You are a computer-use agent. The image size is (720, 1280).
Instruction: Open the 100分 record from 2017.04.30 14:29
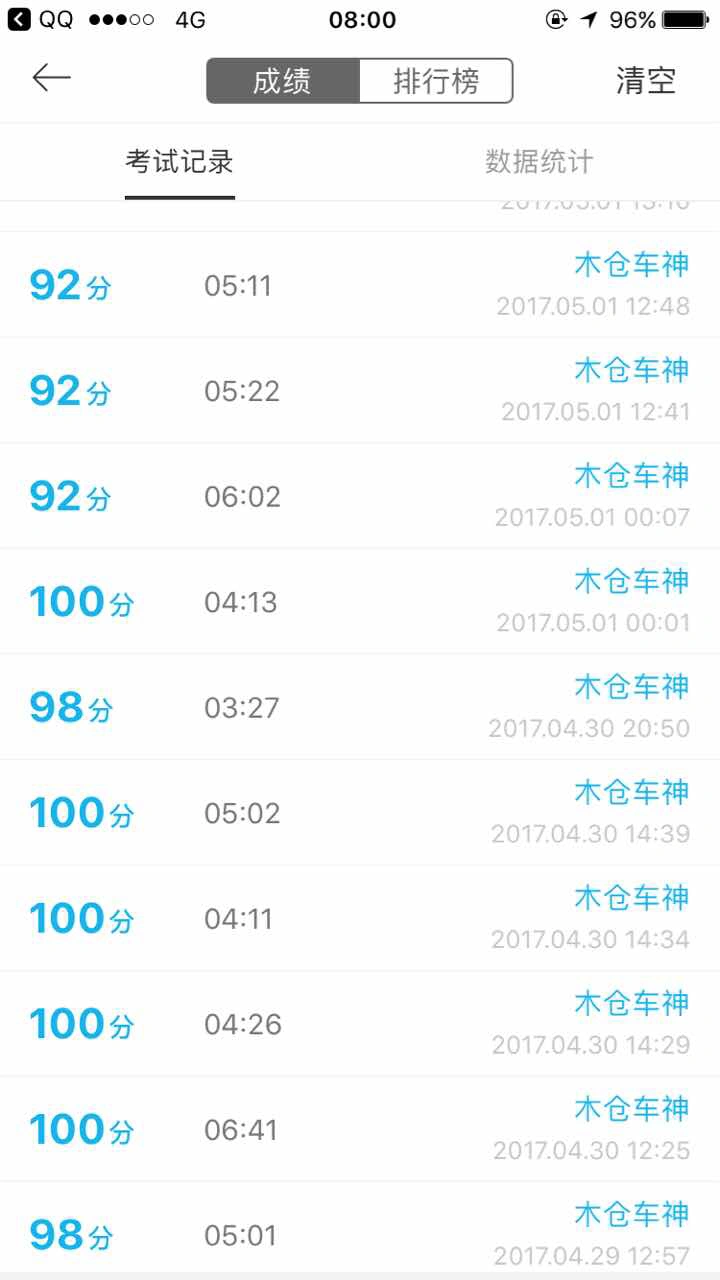360,1024
